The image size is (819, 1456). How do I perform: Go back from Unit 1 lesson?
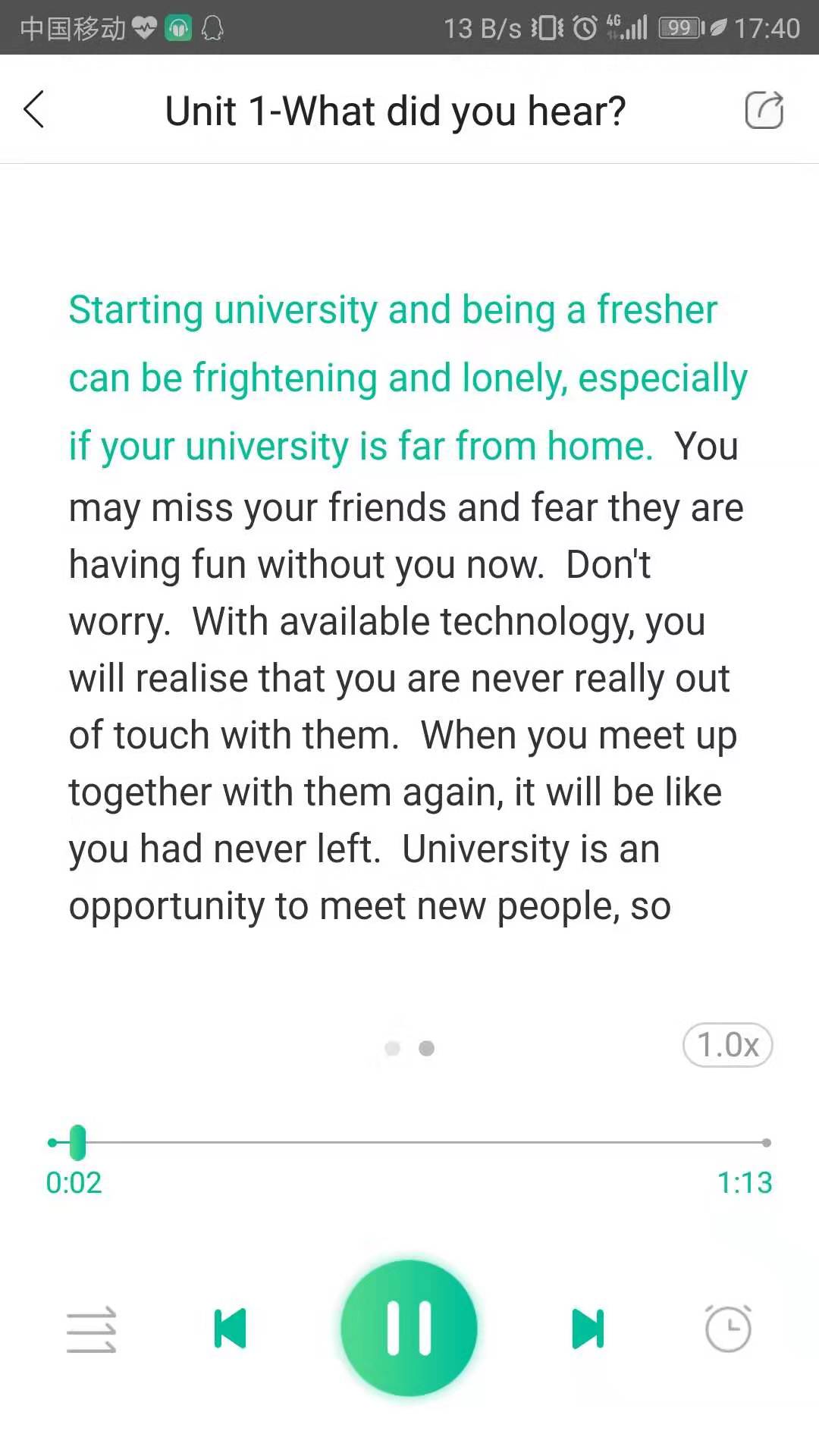pyautogui.click(x=34, y=110)
